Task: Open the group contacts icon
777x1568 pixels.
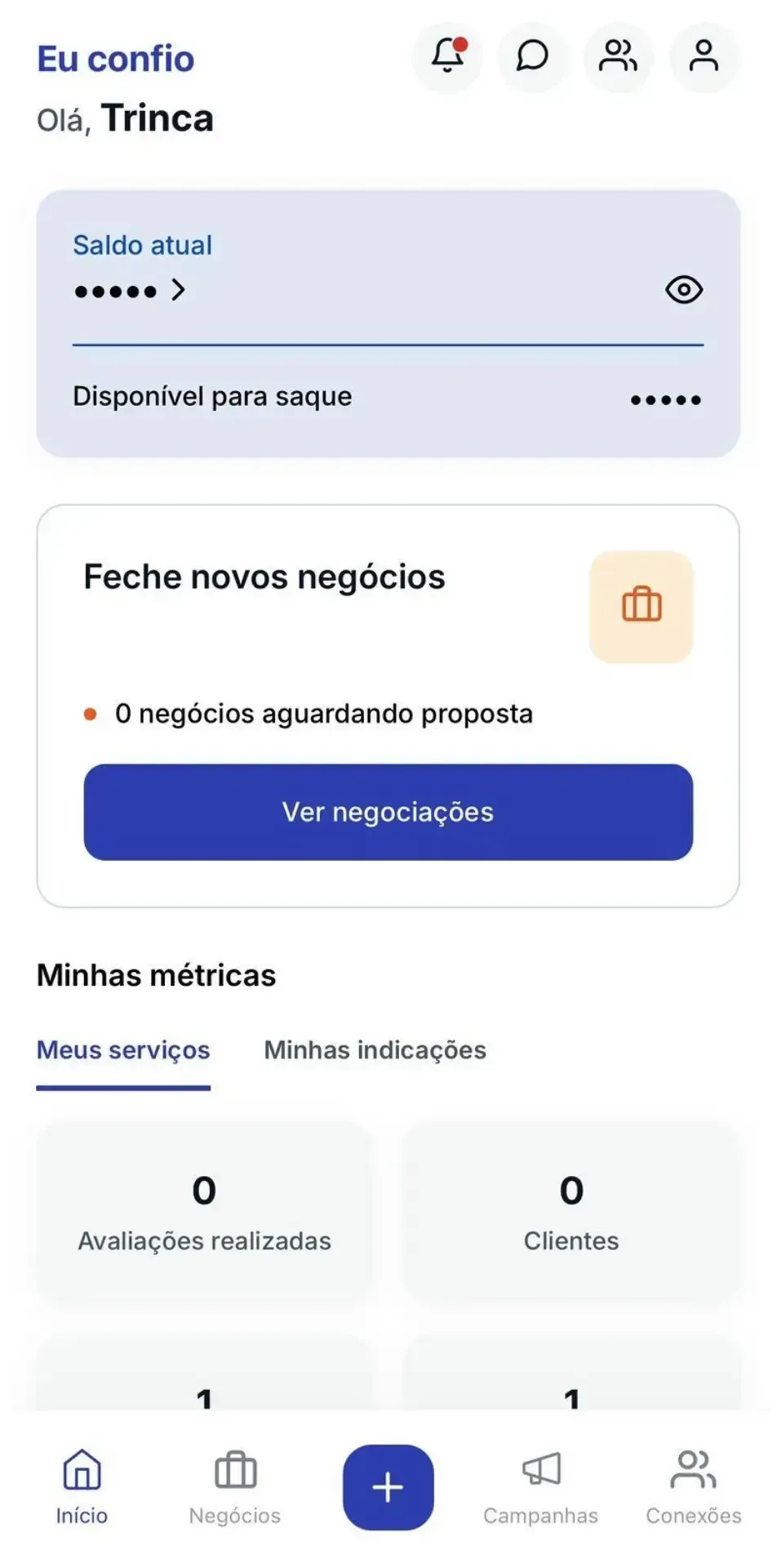Action: [618, 56]
